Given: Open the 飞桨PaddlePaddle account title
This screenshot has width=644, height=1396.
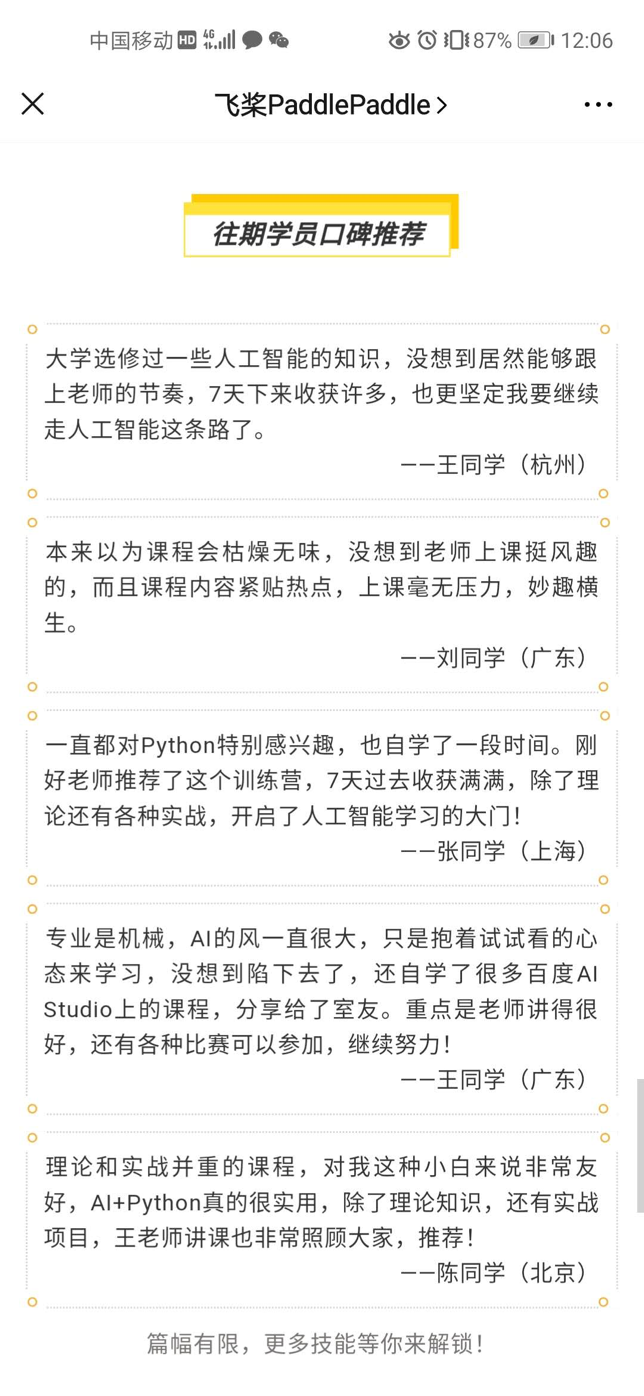Looking at the screenshot, I should [x=331, y=104].
